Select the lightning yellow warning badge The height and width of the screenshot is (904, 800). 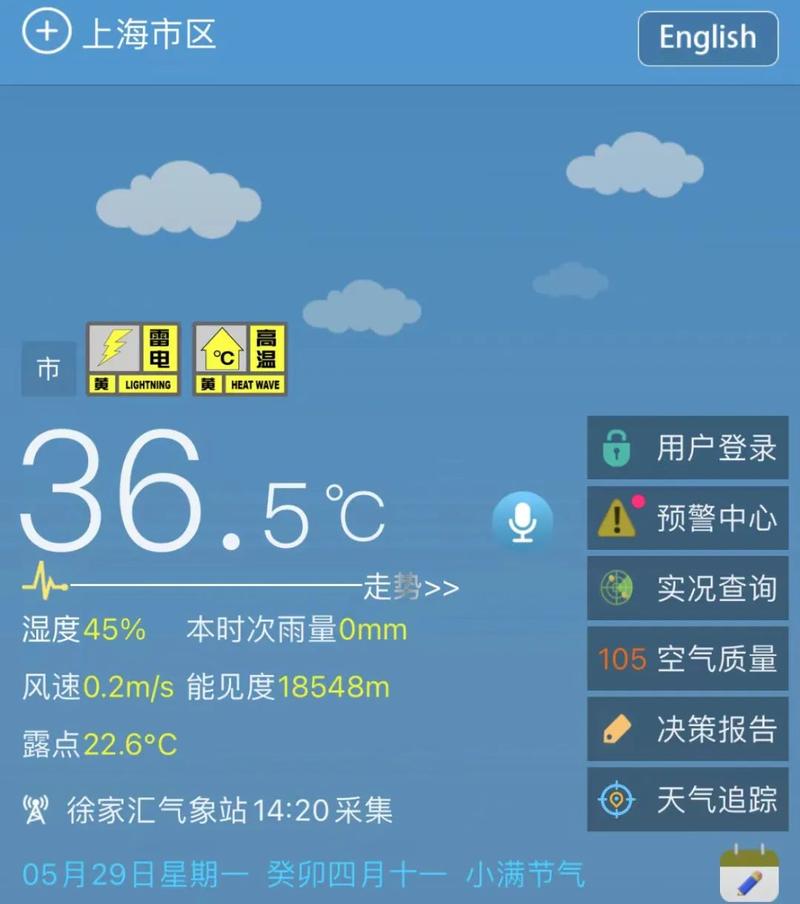(x=135, y=357)
